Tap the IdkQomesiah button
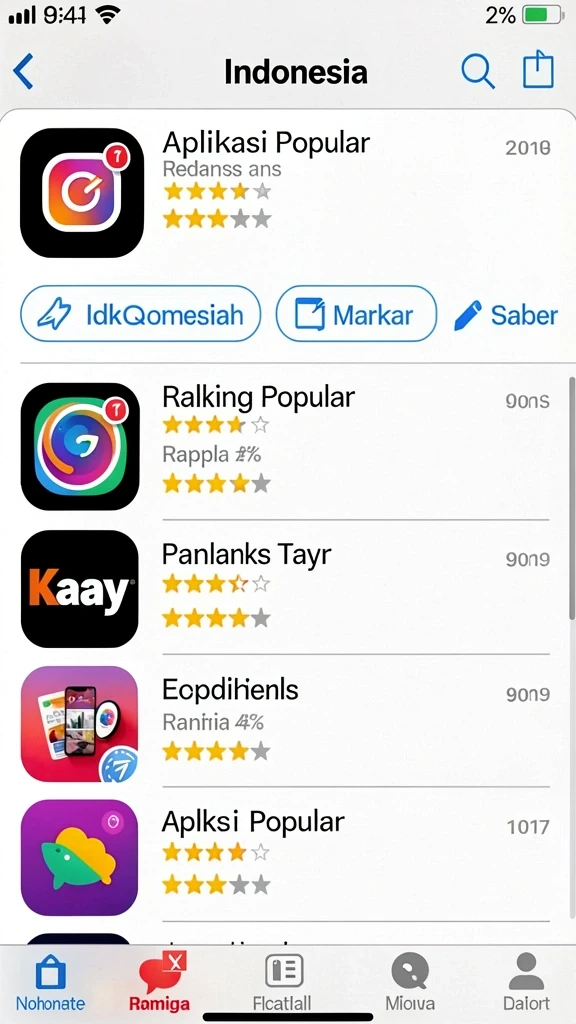The width and height of the screenshot is (576, 1024). [140, 314]
